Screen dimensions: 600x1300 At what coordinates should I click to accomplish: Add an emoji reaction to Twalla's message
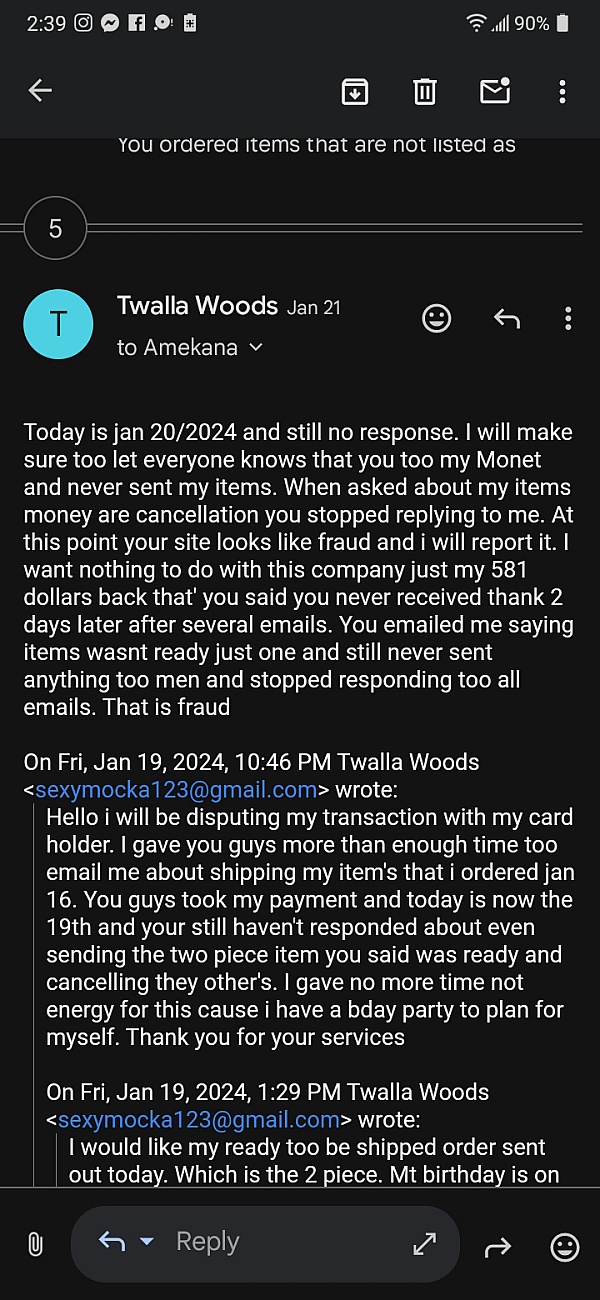(x=436, y=319)
